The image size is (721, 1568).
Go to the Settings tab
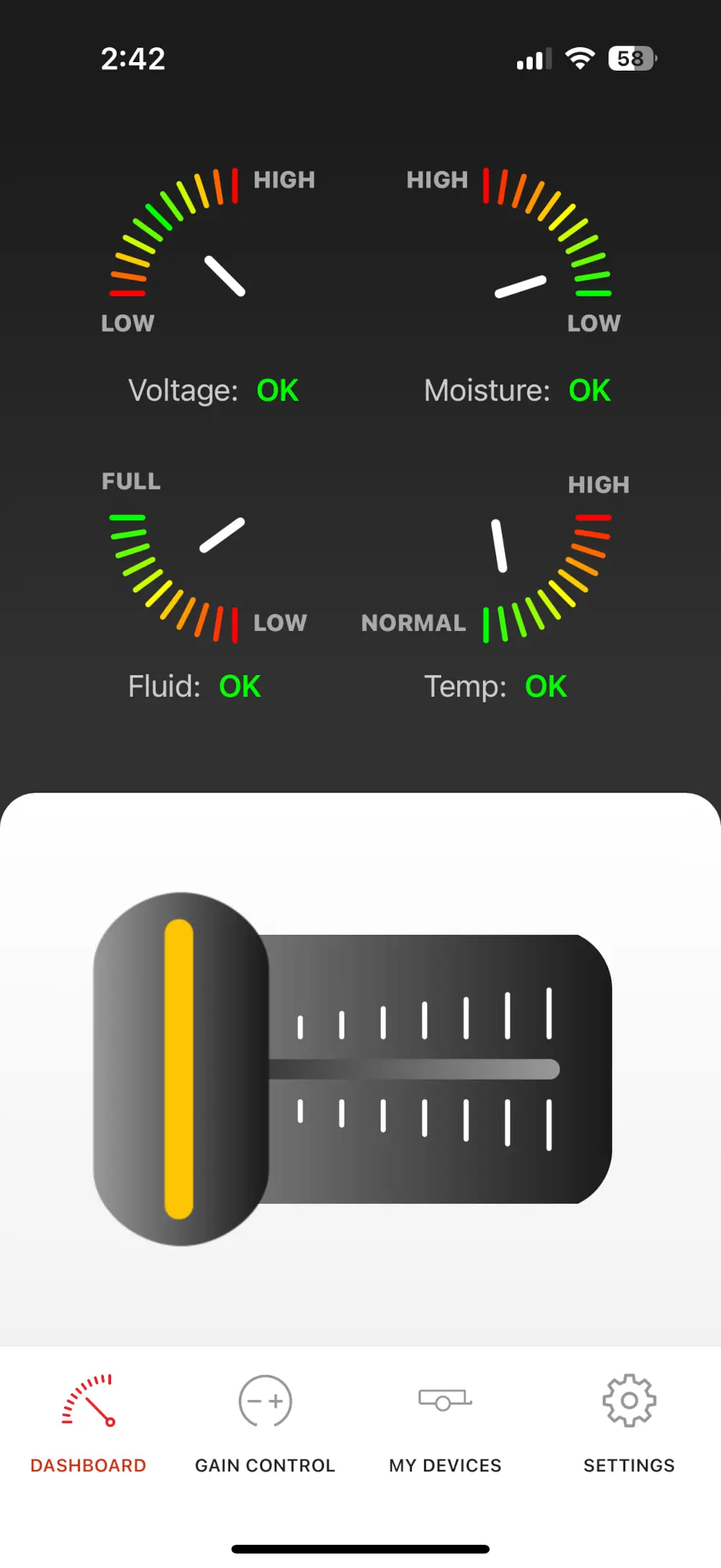629,1424
